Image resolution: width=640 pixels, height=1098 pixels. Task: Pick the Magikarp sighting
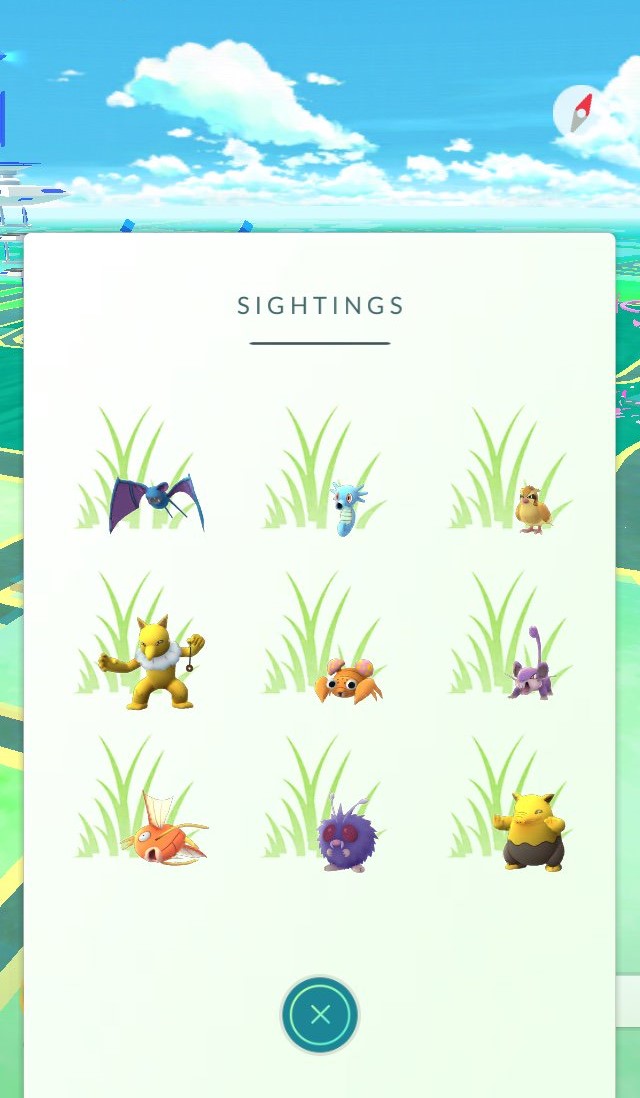coord(164,832)
